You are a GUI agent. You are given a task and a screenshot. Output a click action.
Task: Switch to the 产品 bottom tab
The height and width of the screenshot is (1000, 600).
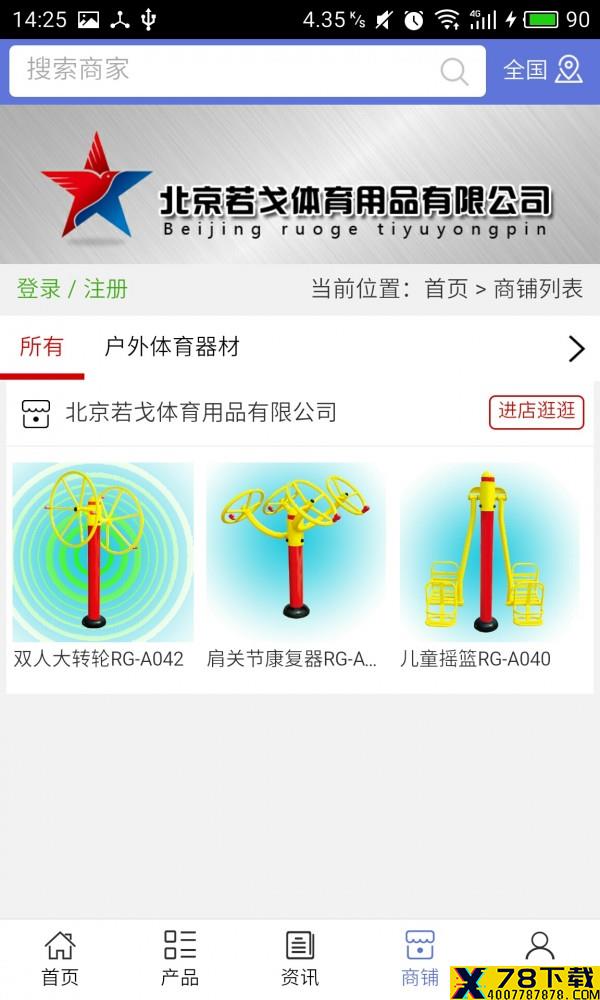[x=180, y=959]
